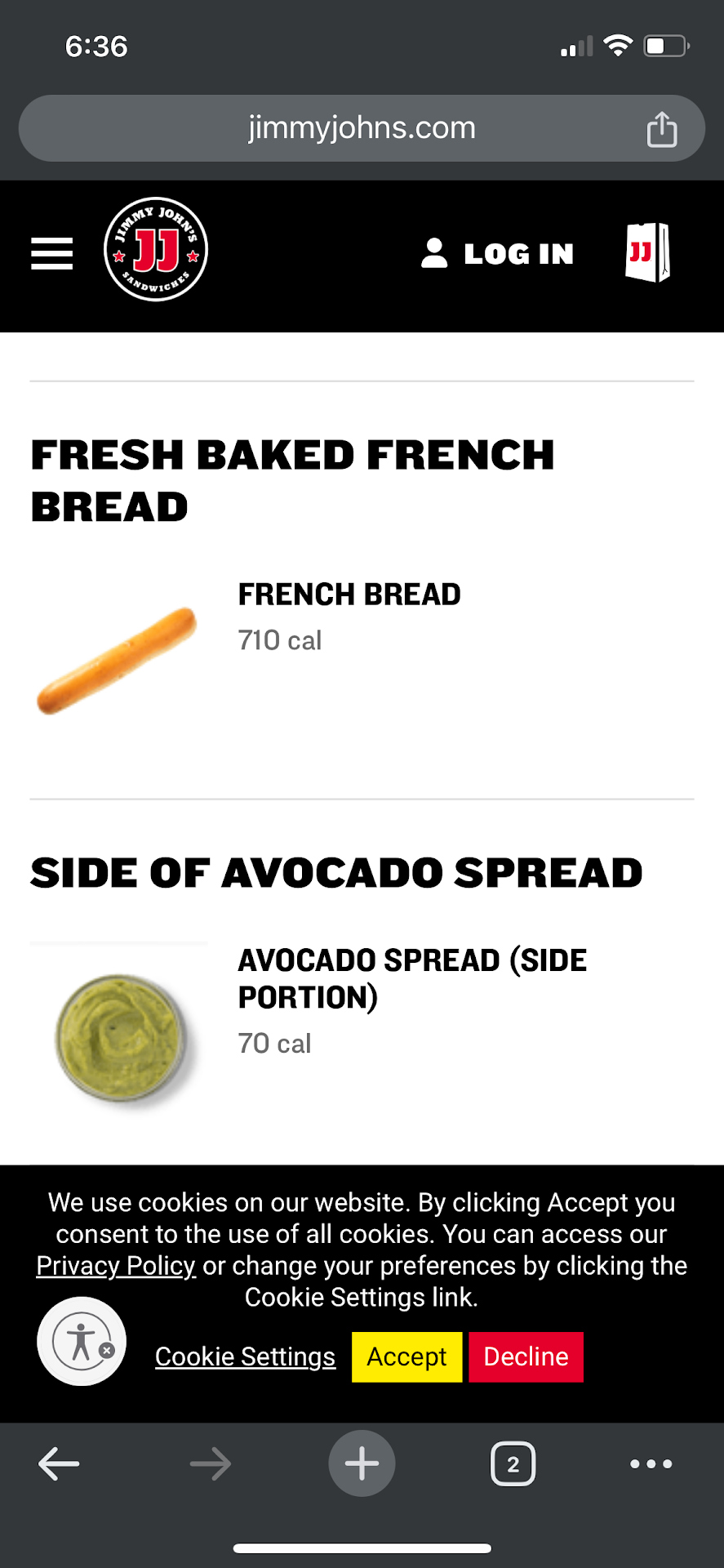724x1568 pixels.
Task: Open a new browser tab
Action: [362, 1463]
